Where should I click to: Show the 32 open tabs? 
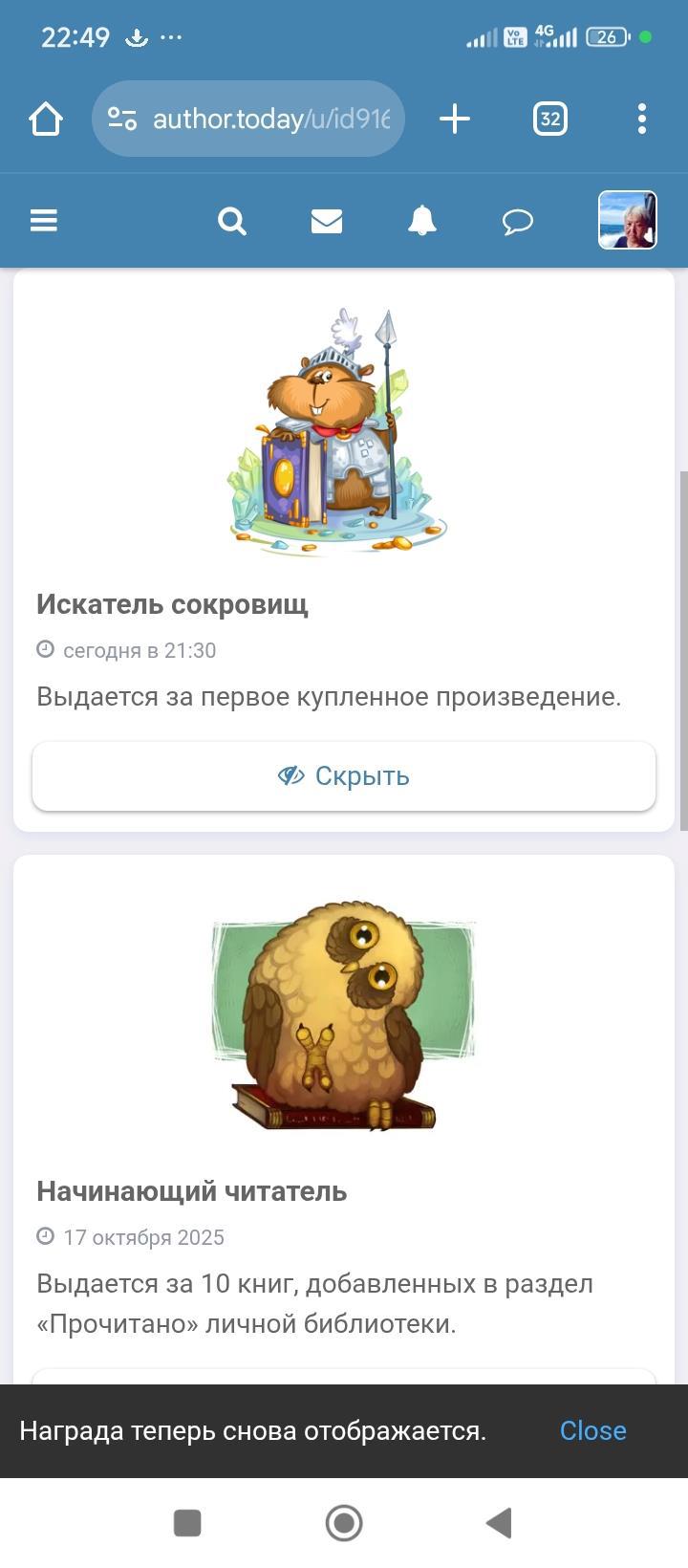tap(549, 120)
